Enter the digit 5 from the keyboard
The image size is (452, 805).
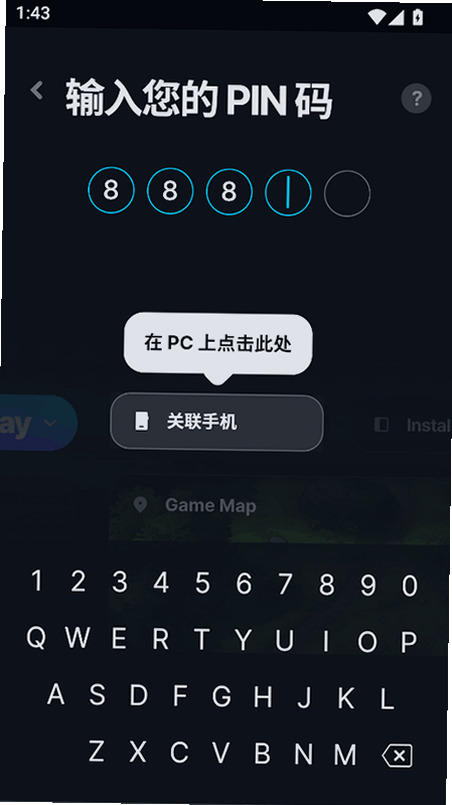click(x=202, y=583)
